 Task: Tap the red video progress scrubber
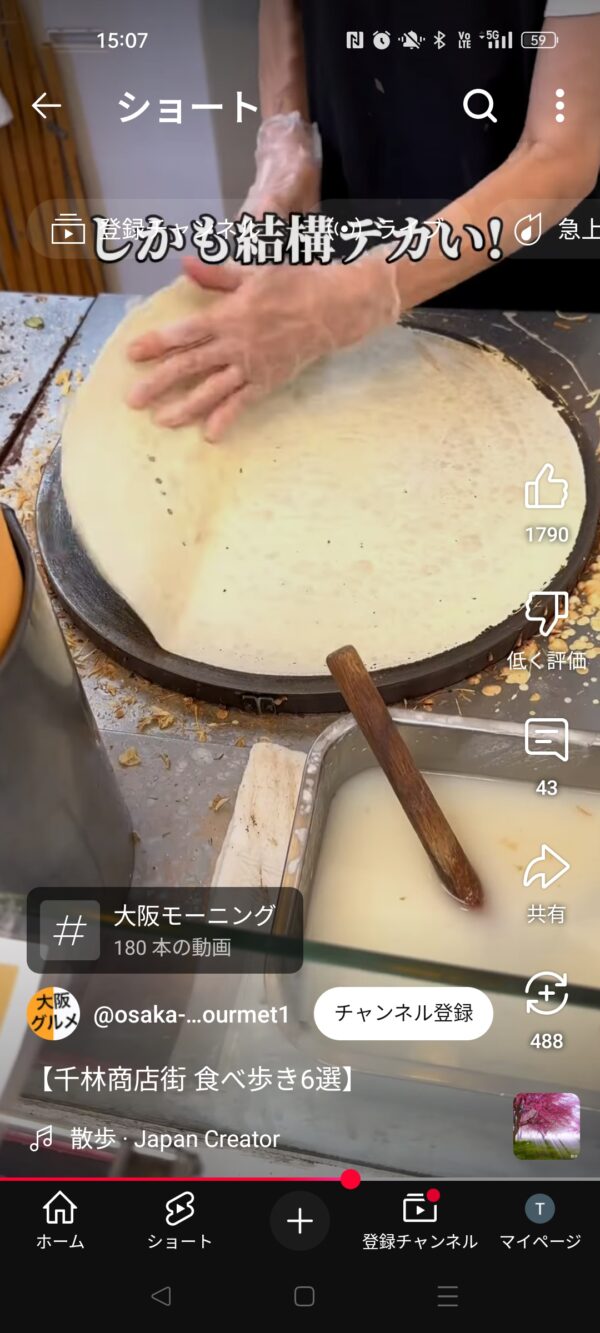pyautogui.click(x=350, y=1179)
